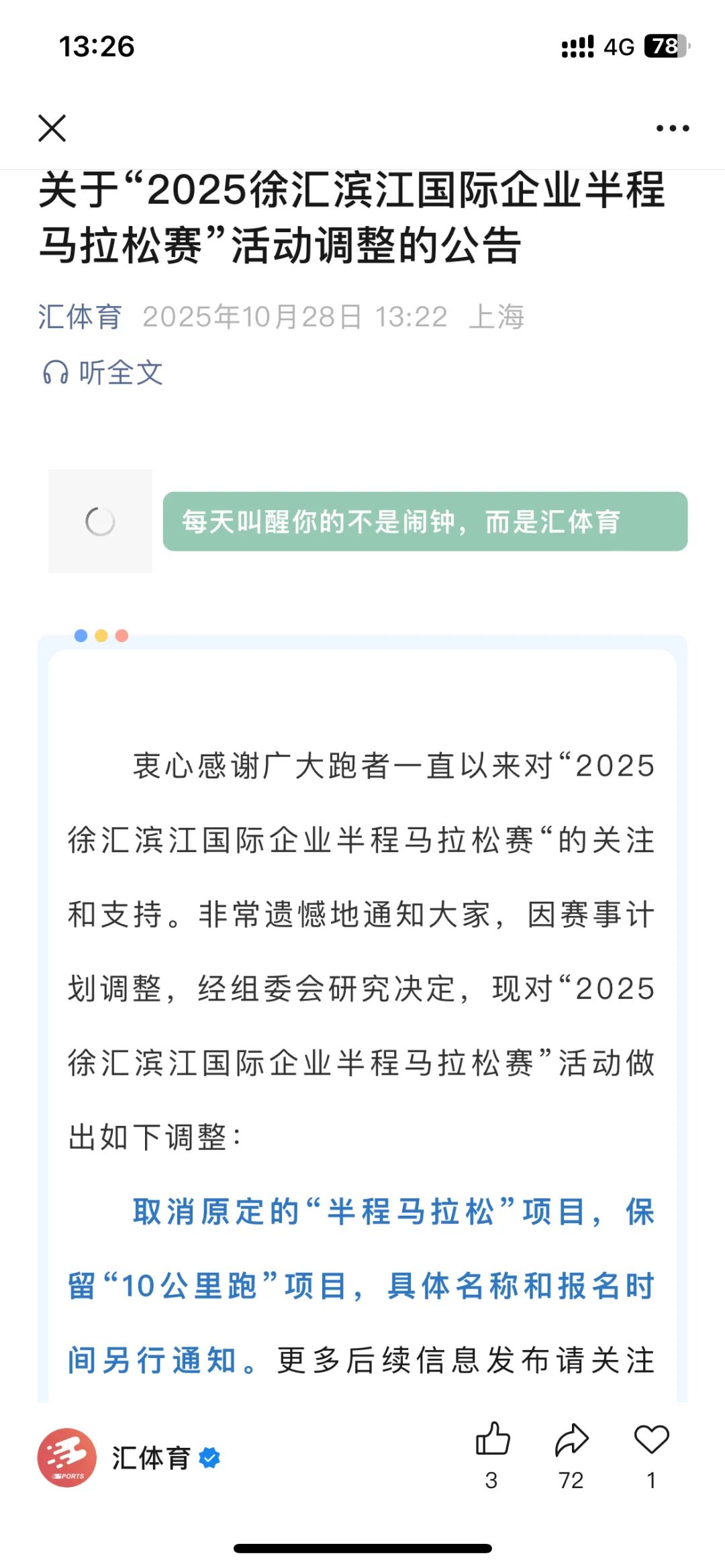Viewport: 725px width, 1568px height.
Task: Tap the heart icon to favorite
Action: [x=651, y=1440]
